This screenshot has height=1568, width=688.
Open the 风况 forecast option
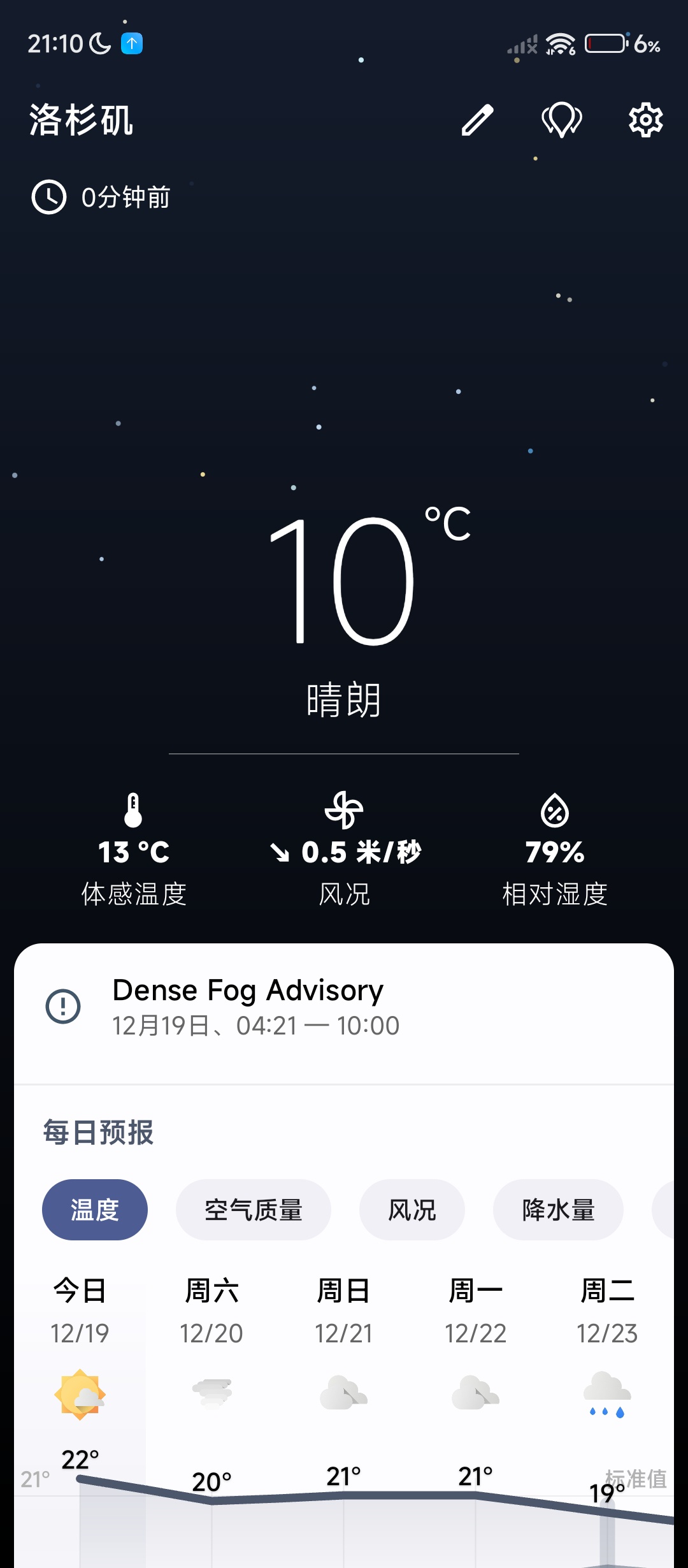click(x=412, y=1209)
